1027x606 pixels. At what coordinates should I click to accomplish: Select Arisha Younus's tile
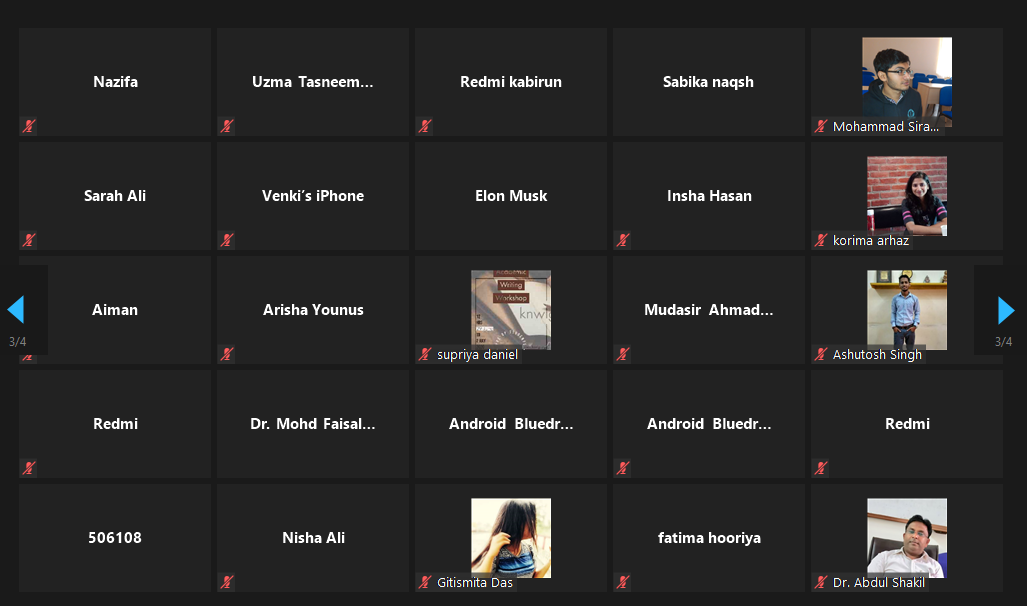coord(313,310)
